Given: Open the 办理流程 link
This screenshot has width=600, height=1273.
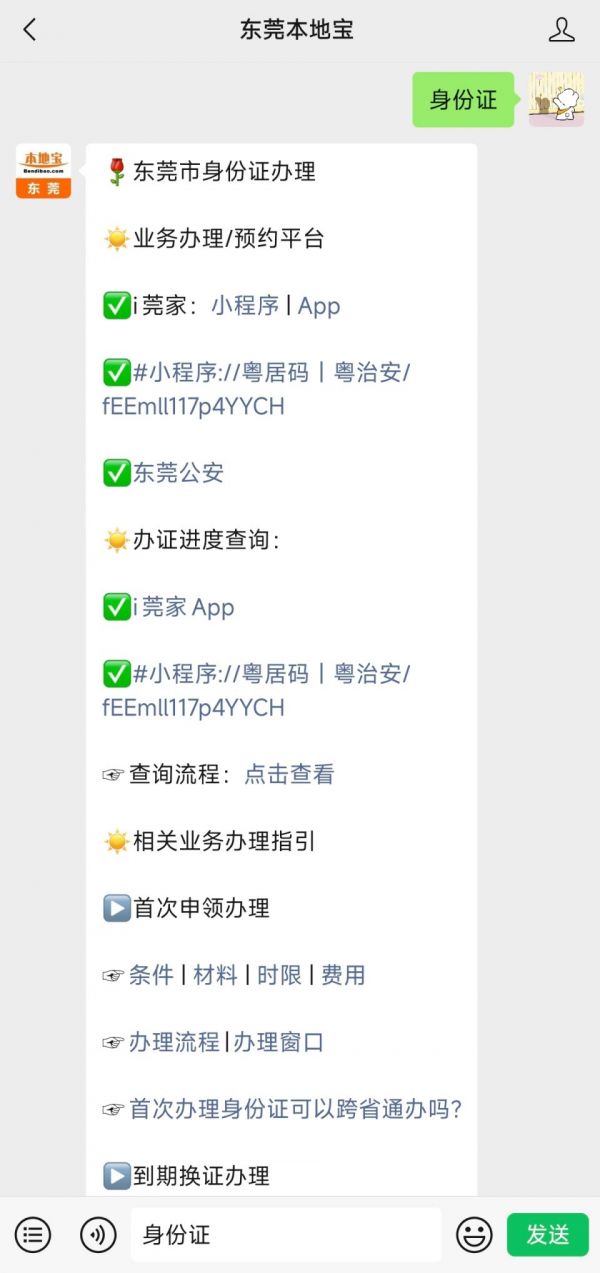Looking at the screenshot, I should click(x=174, y=1042).
